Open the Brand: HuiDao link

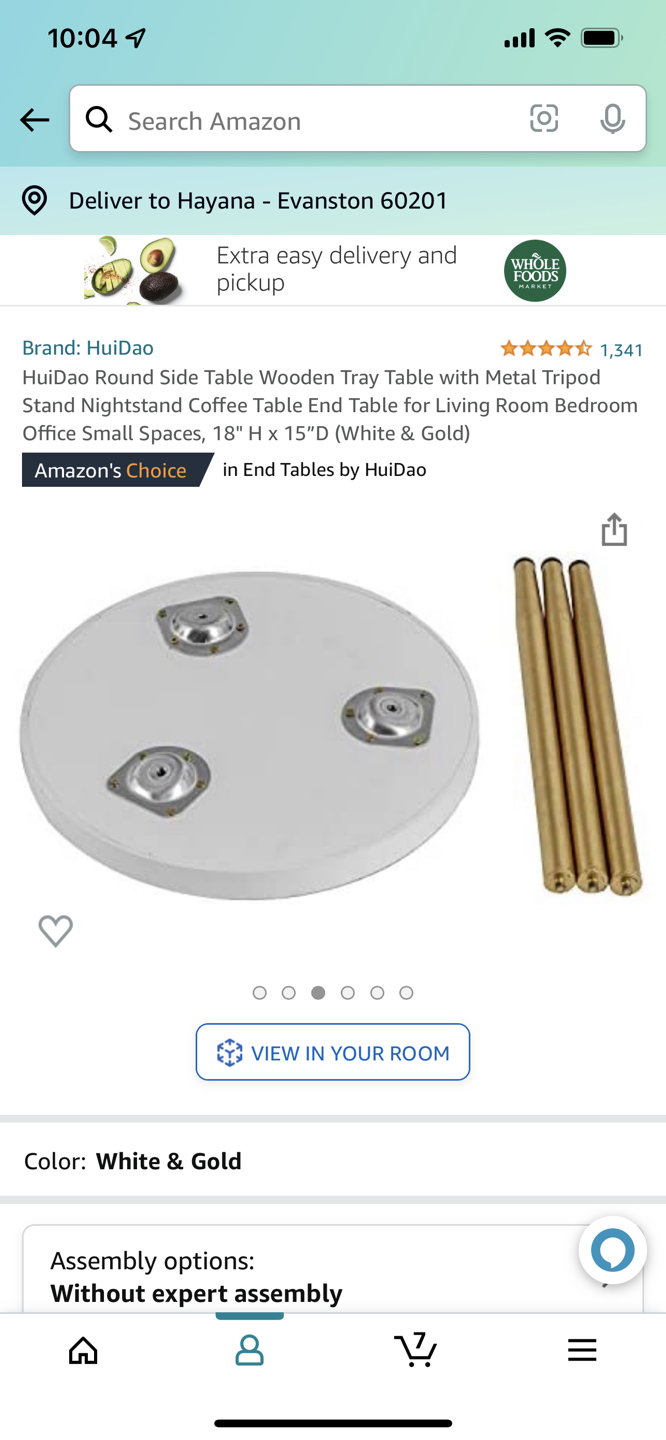click(x=88, y=348)
